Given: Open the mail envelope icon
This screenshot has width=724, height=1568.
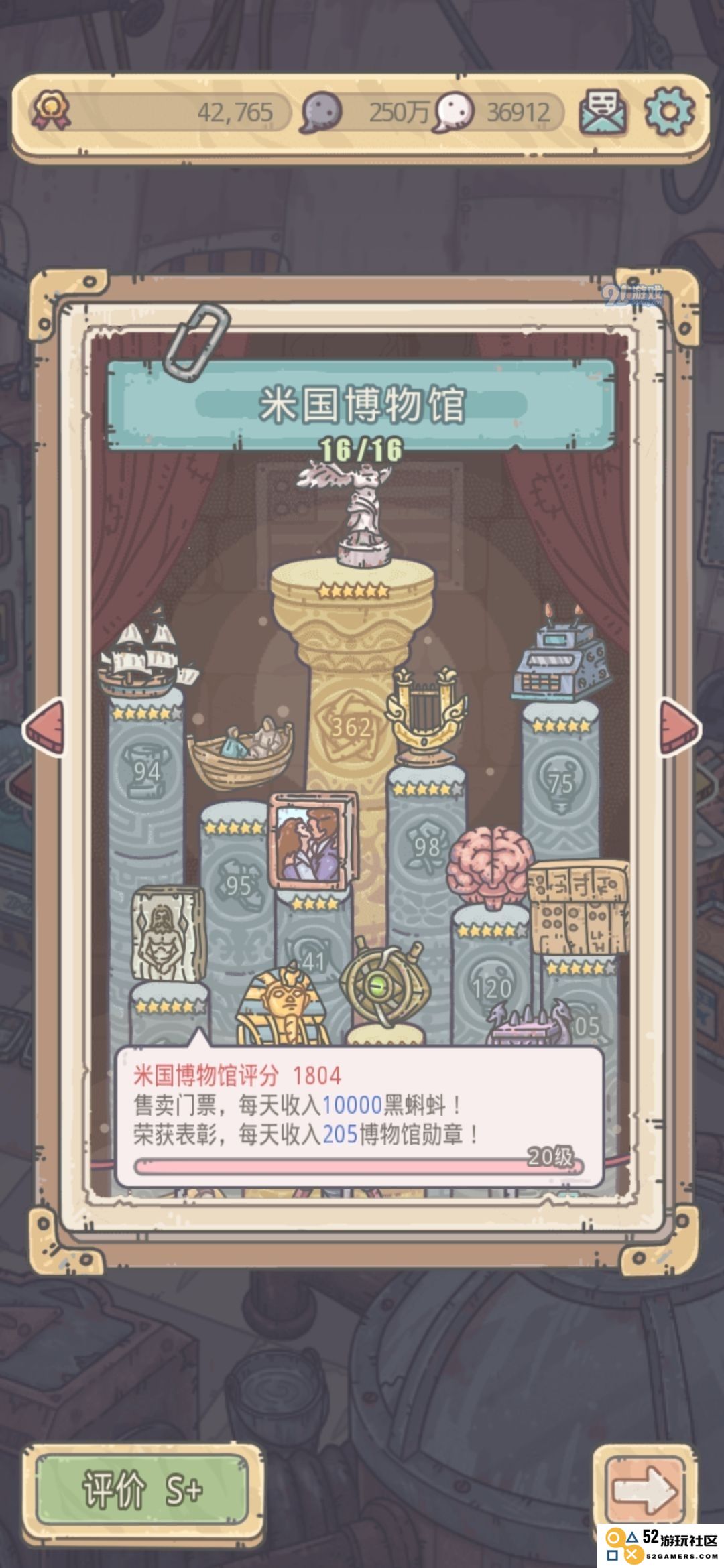Looking at the screenshot, I should click(x=603, y=111).
